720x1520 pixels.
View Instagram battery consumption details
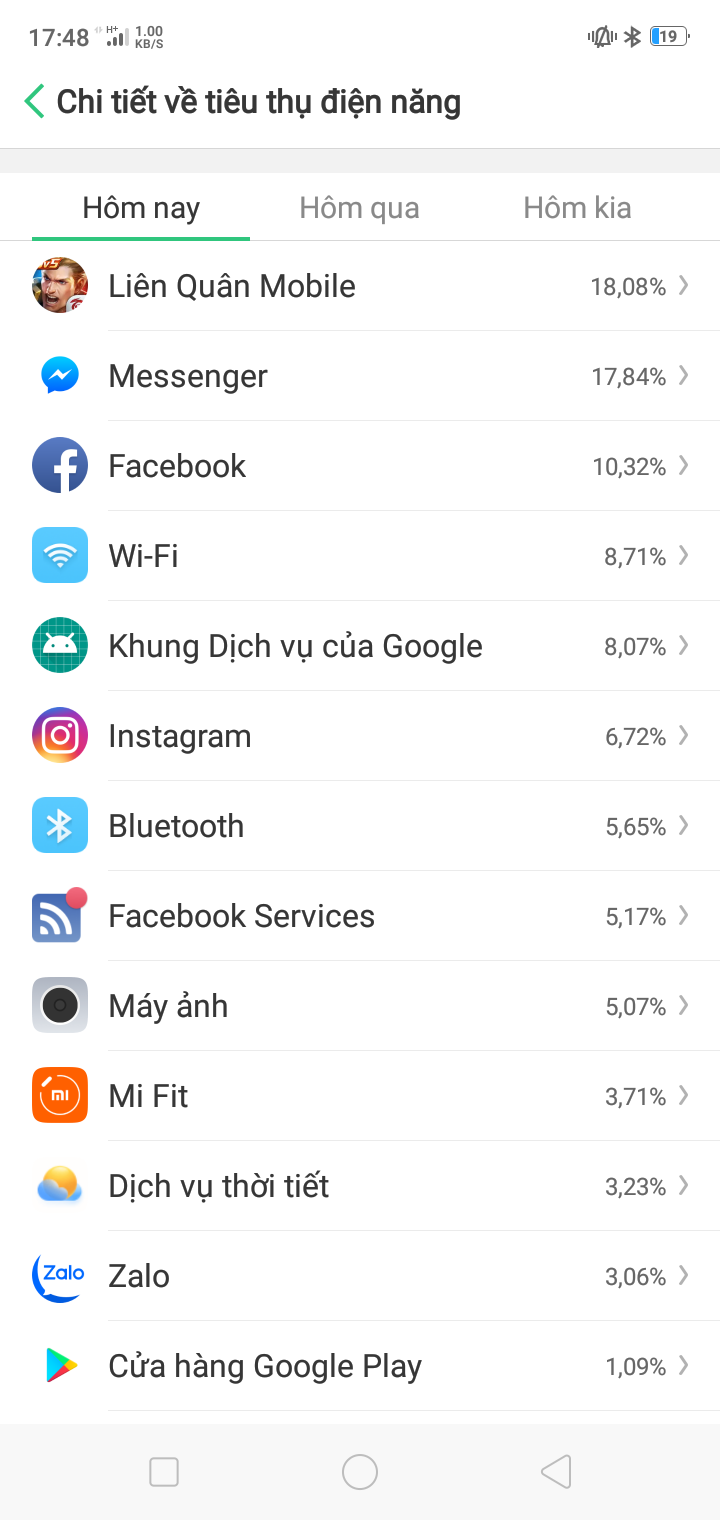pos(360,736)
